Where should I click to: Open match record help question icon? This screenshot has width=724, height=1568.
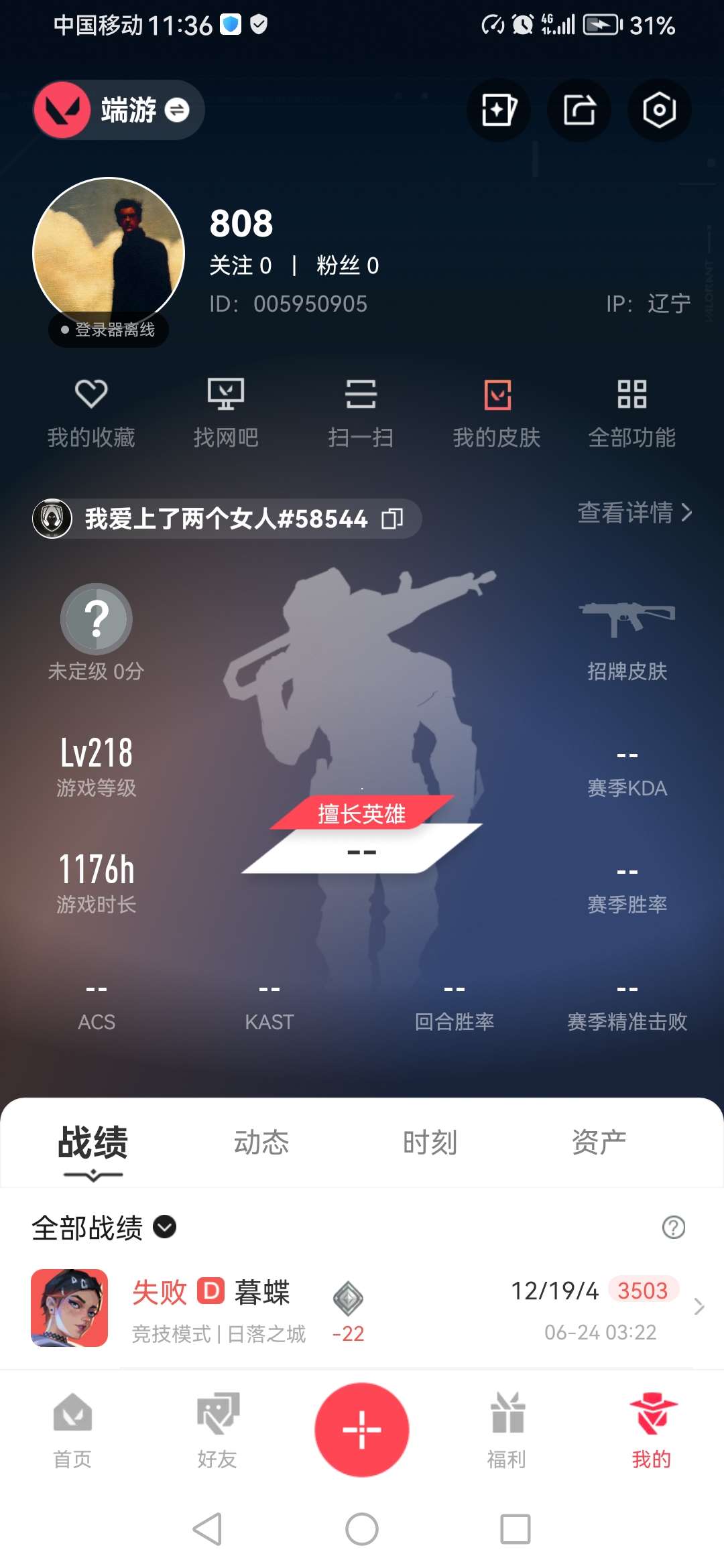coord(673,1228)
